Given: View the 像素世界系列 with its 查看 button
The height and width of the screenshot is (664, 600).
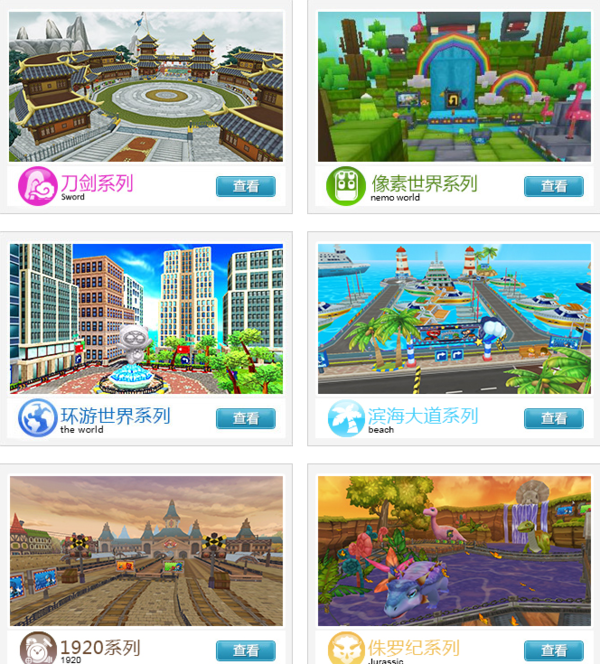Looking at the screenshot, I should coord(553,186).
